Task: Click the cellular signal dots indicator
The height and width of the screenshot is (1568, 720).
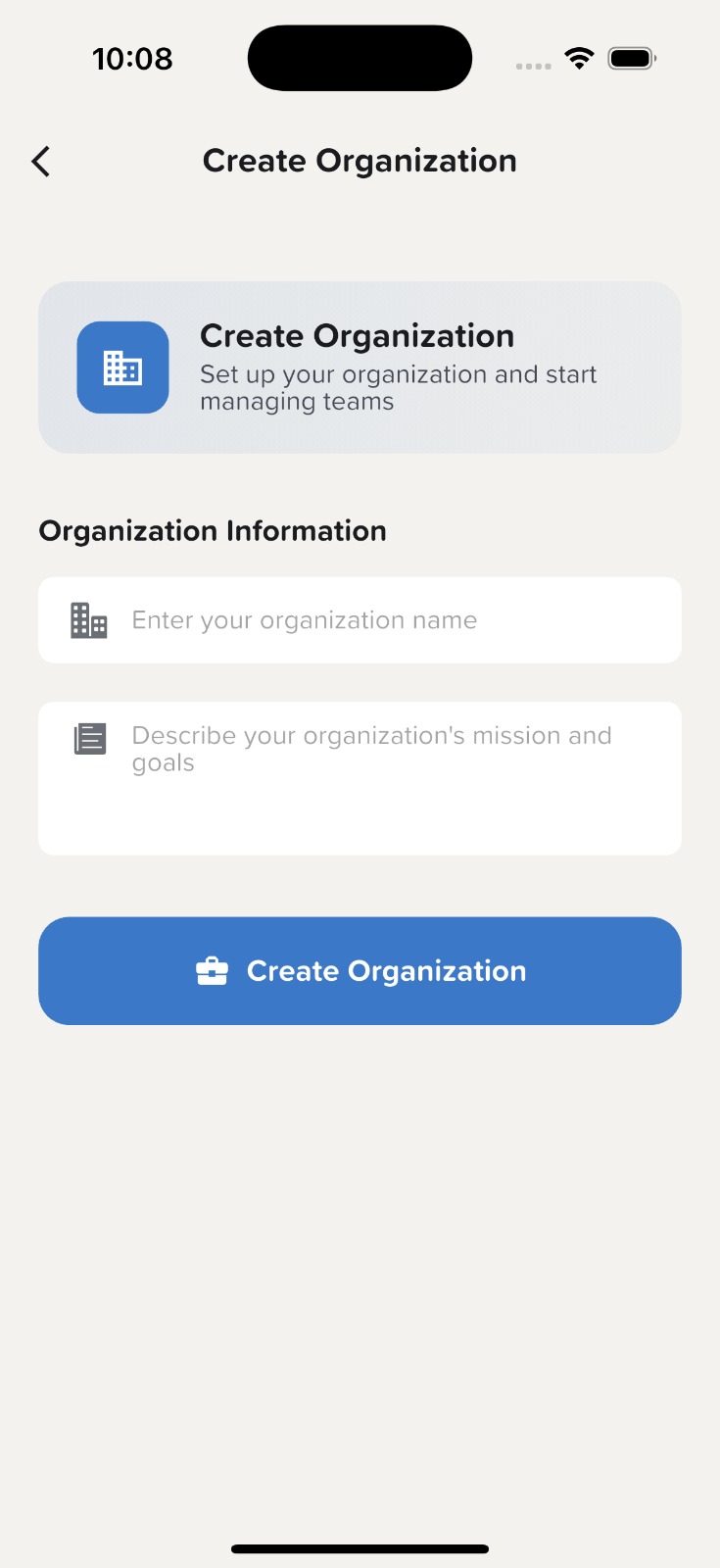Action: click(534, 66)
